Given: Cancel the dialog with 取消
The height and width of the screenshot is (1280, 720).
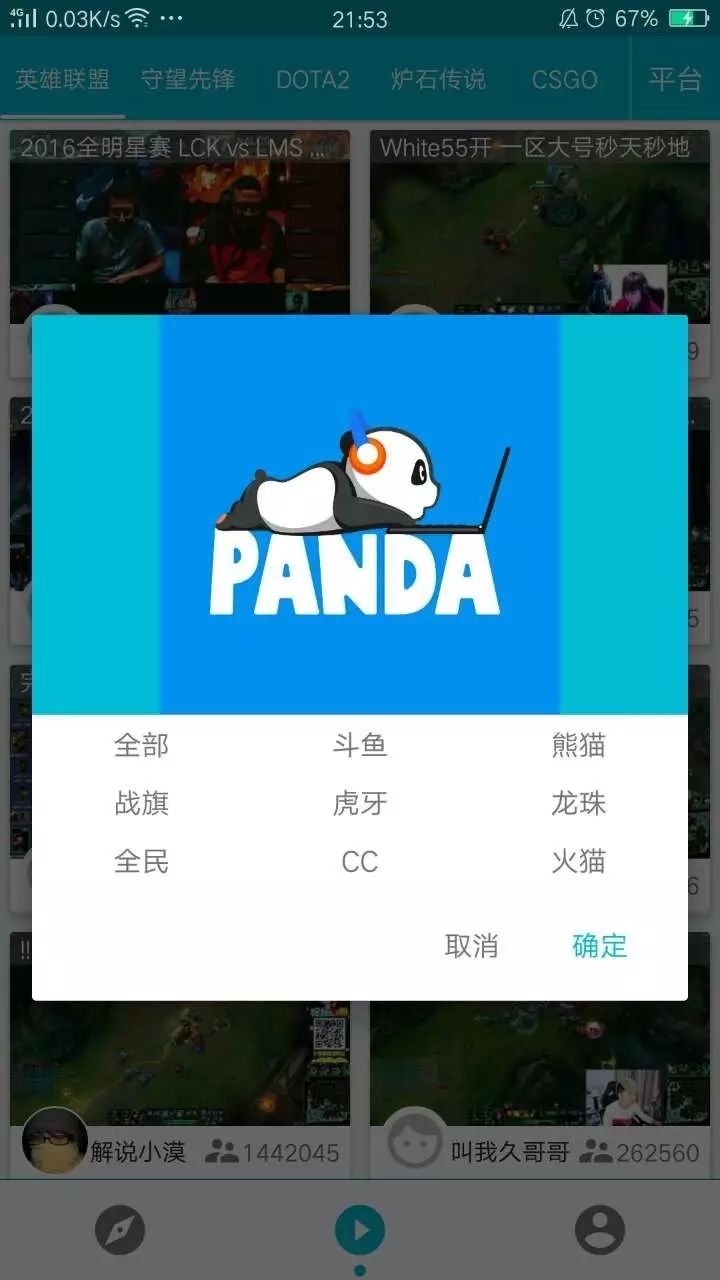Looking at the screenshot, I should (x=471, y=946).
